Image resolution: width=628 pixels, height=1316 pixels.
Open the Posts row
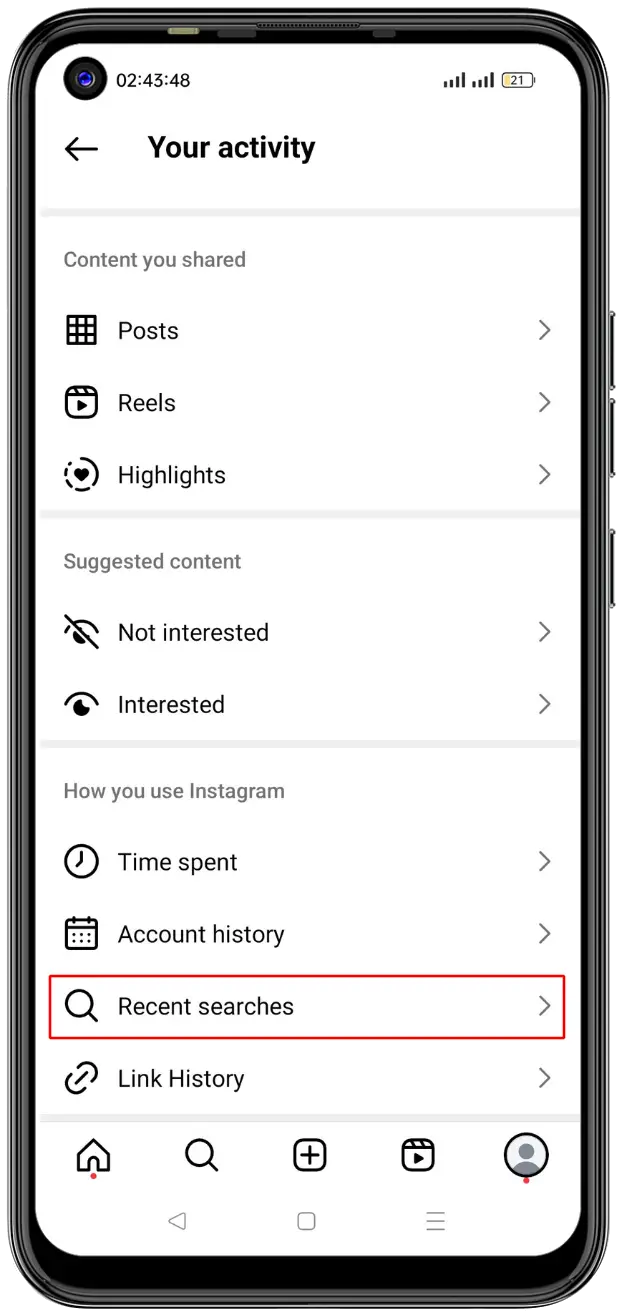click(x=308, y=331)
